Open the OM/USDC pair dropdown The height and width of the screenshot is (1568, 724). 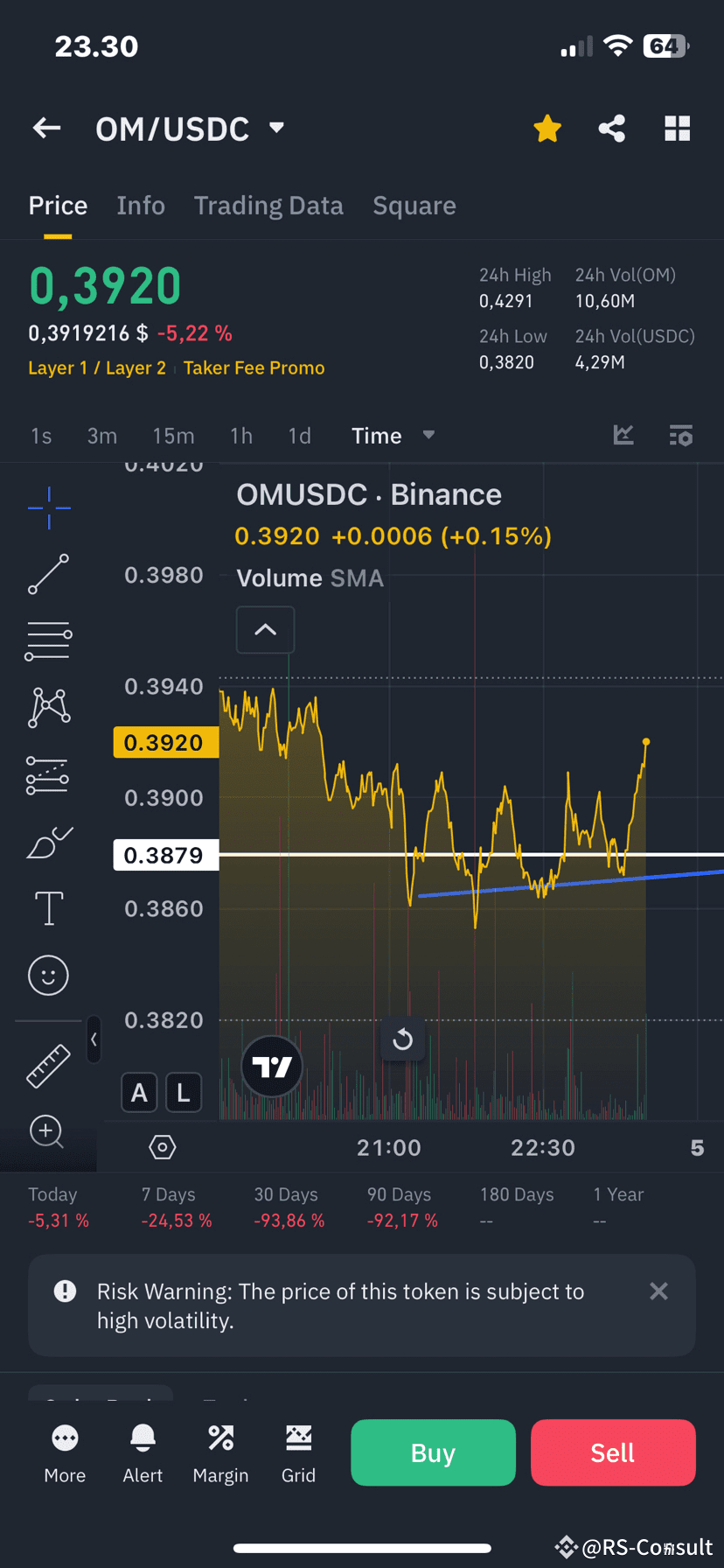(x=276, y=128)
